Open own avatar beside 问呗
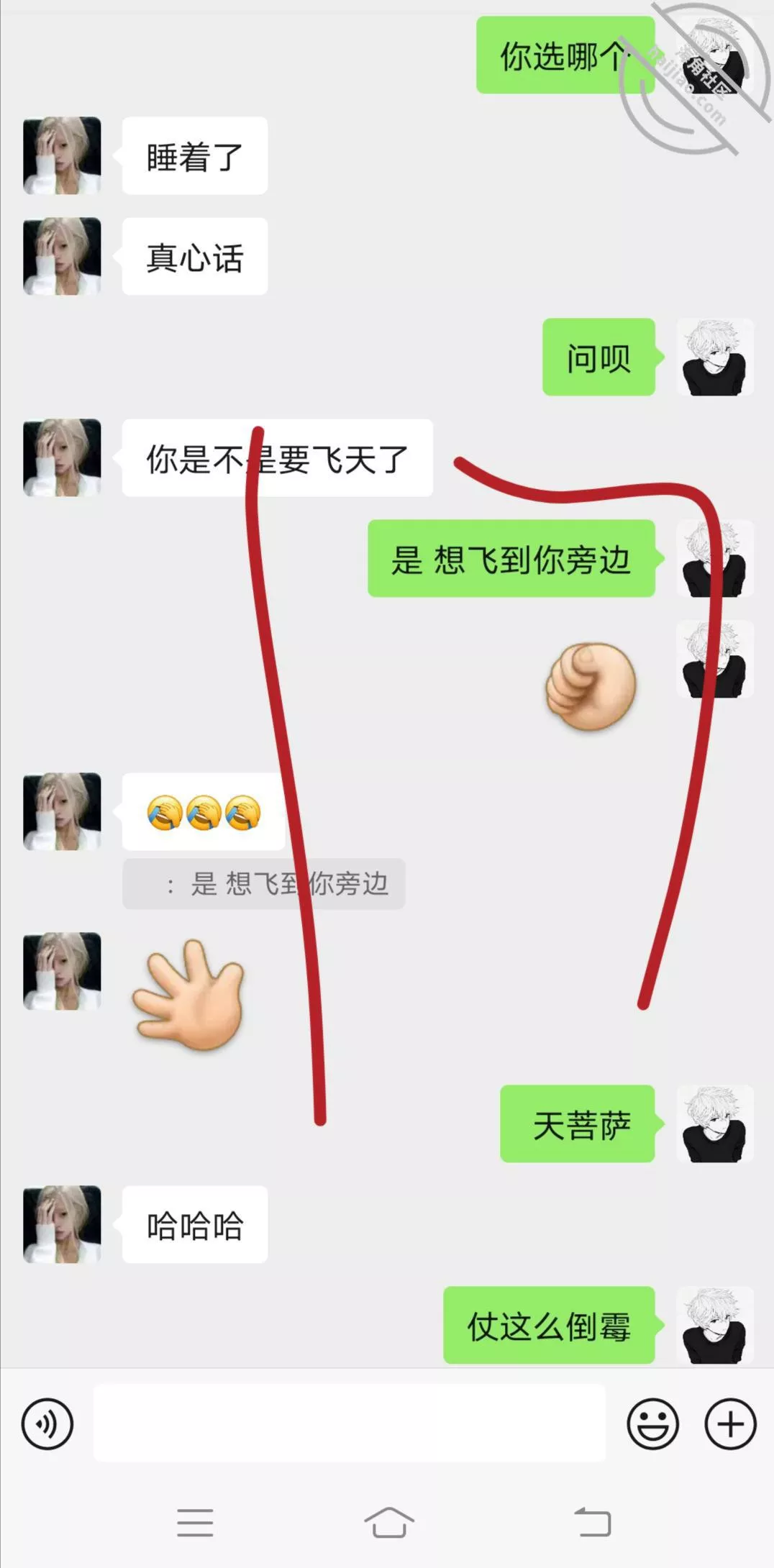This screenshot has width=774, height=1568. (715, 357)
